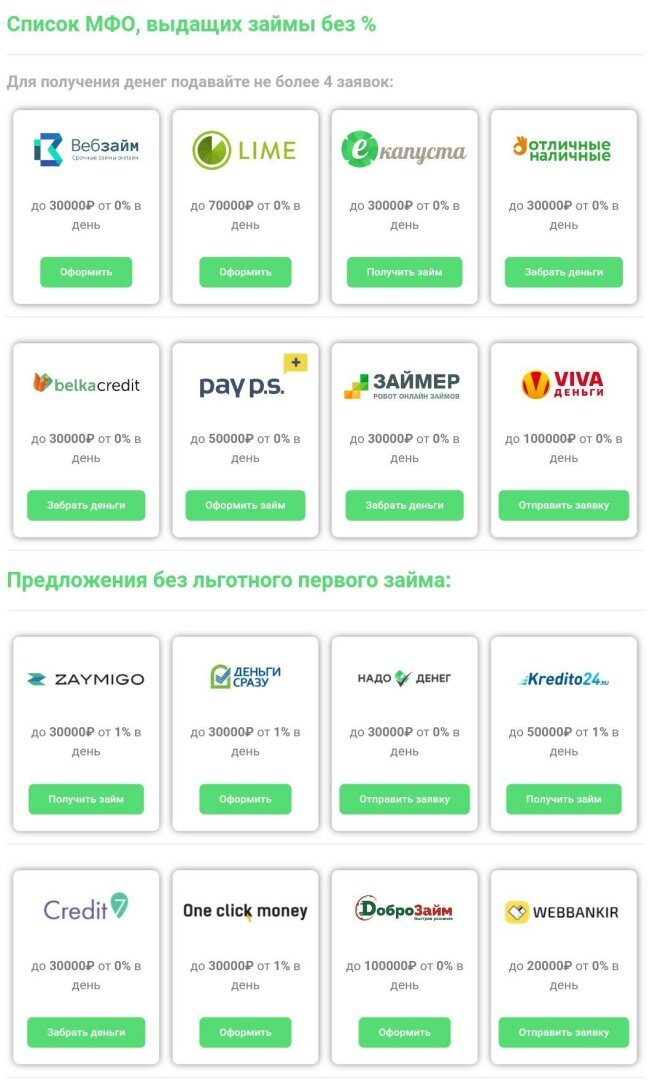663x1080 pixels.
Task: Tap Оформить займ in the Pay P.S. card
Action: [x=245, y=505]
